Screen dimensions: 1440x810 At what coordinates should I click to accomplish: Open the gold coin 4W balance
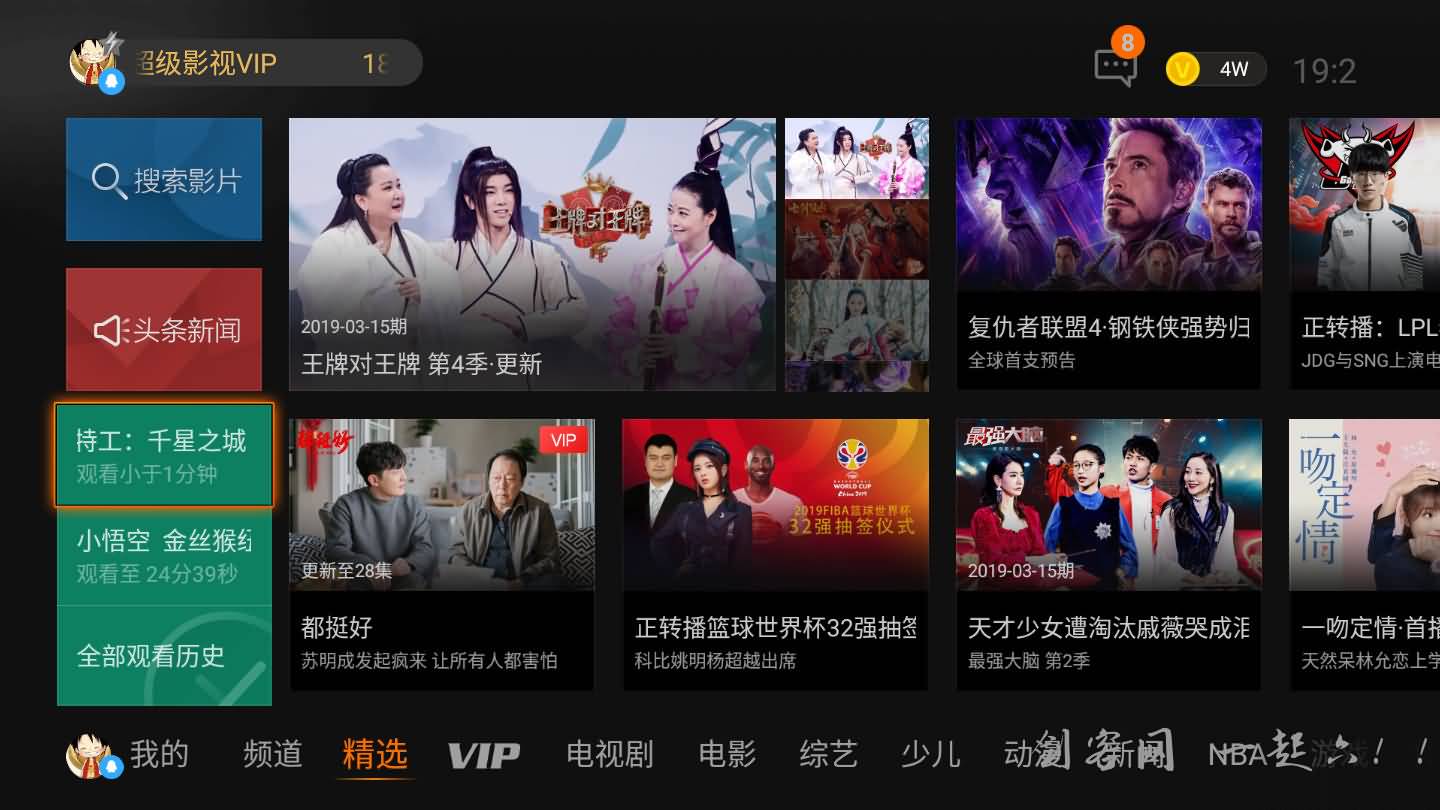pos(1216,69)
